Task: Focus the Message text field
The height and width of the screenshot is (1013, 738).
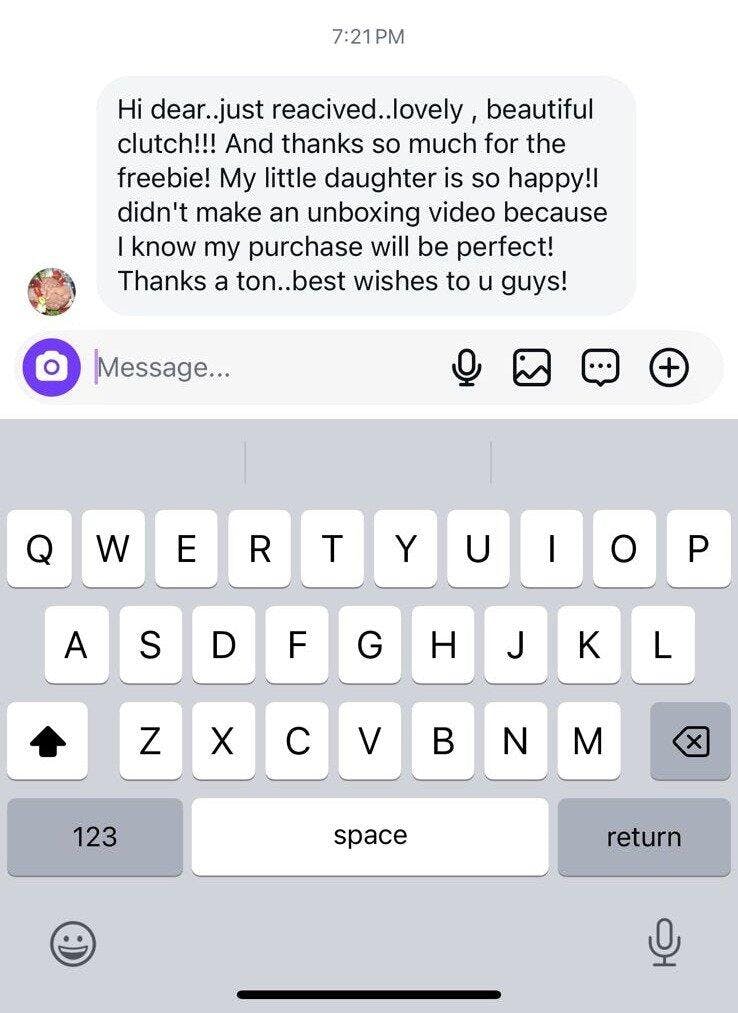Action: pos(260,368)
